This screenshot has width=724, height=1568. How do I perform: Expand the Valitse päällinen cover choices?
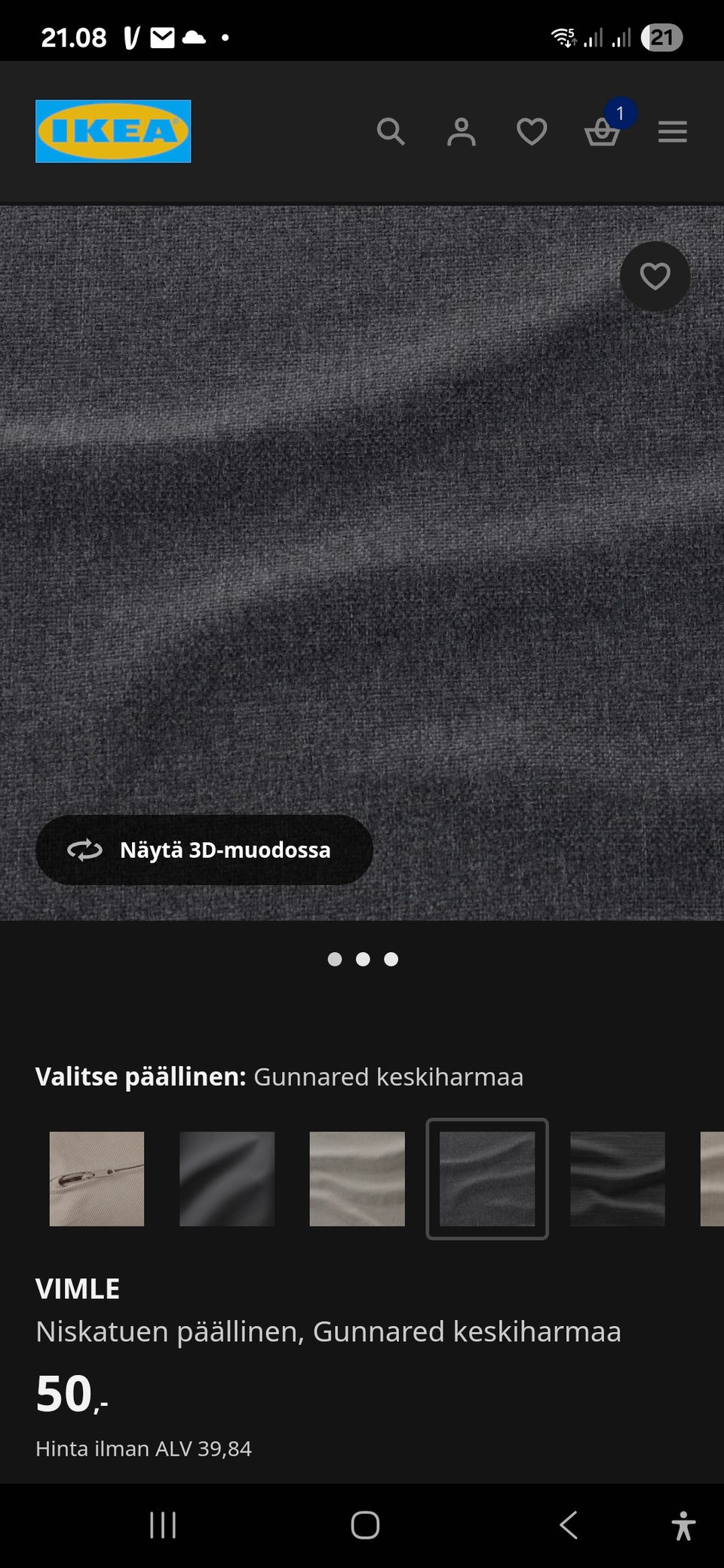pos(279,1076)
